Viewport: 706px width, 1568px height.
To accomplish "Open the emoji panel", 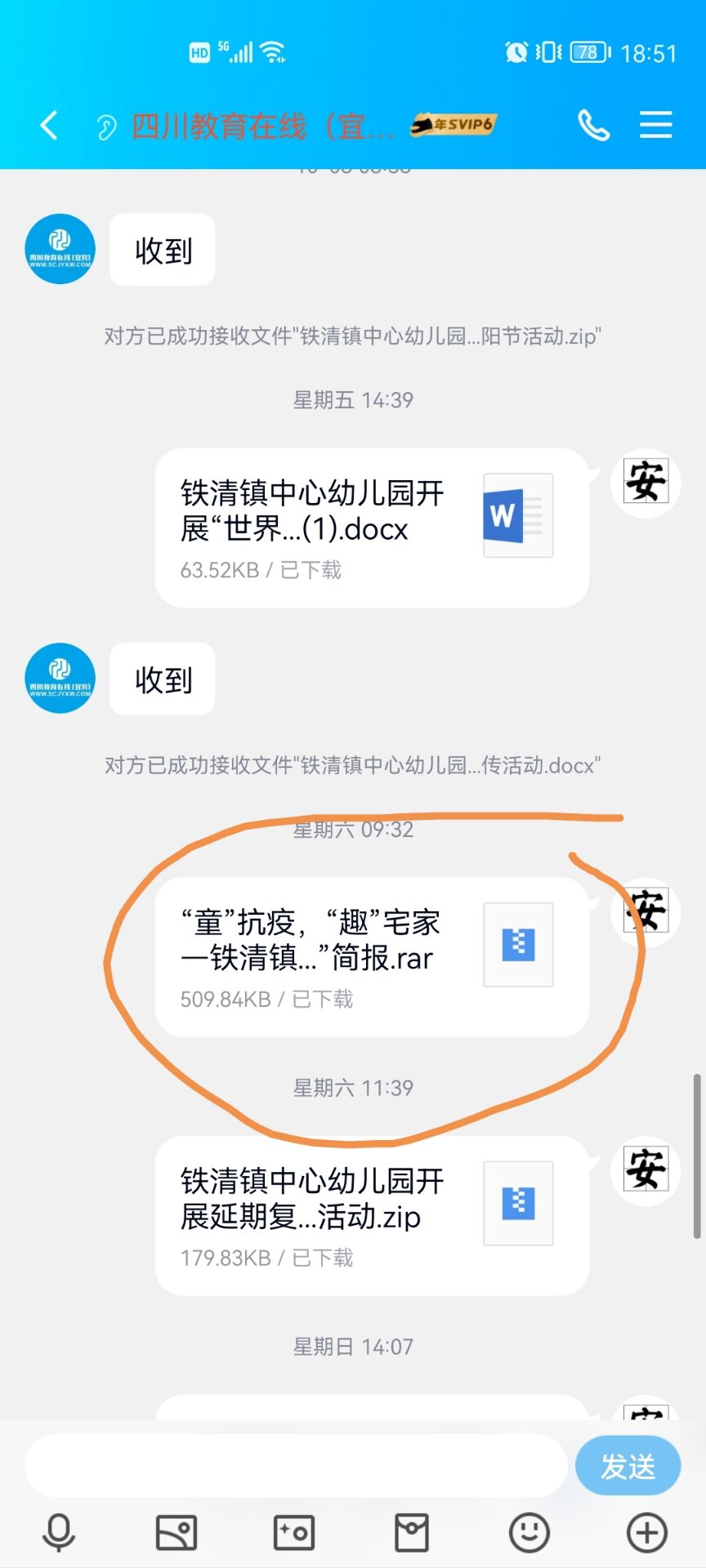I will coord(529,1533).
